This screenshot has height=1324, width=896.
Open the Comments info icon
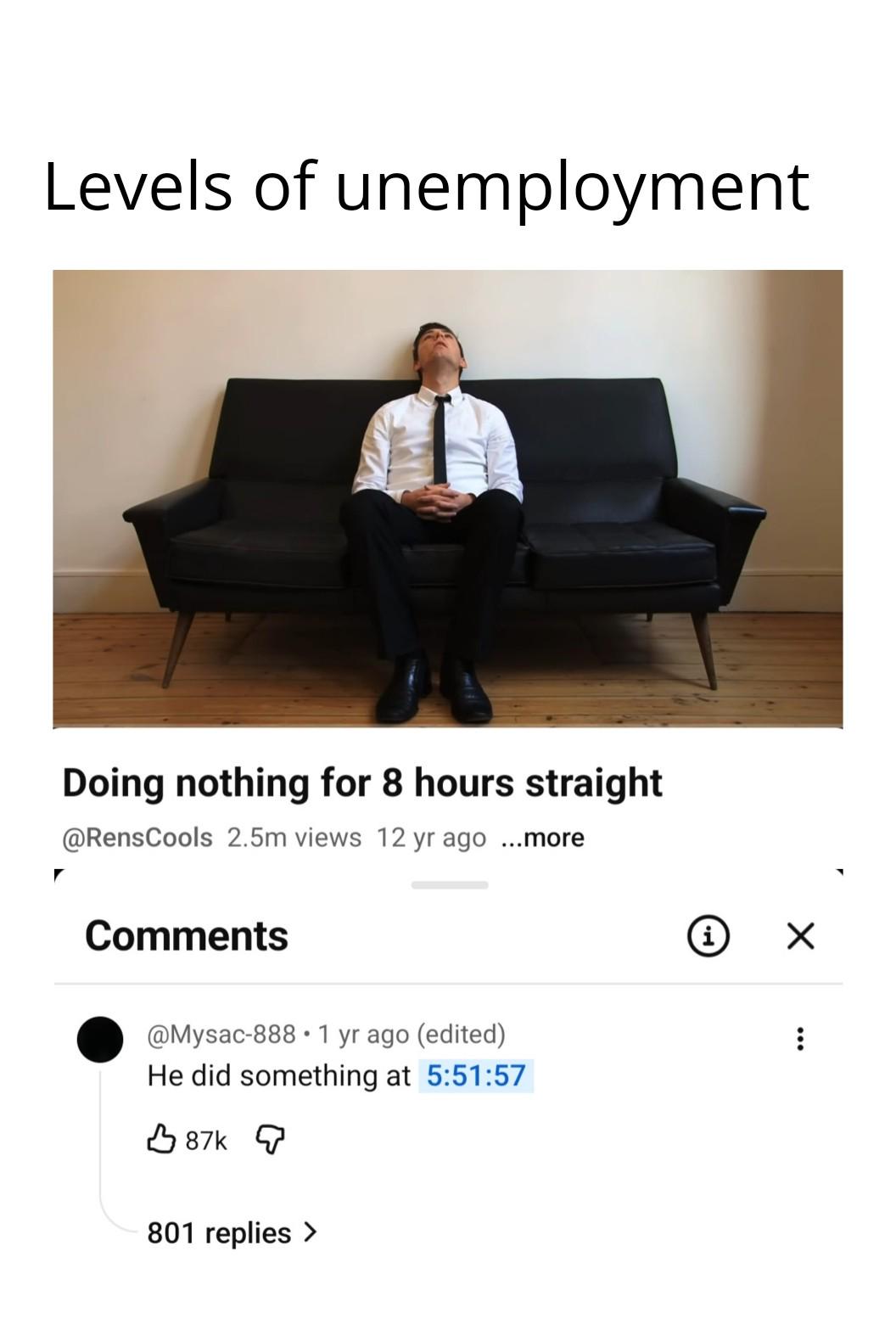pyautogui.click(x=708, y=936)
